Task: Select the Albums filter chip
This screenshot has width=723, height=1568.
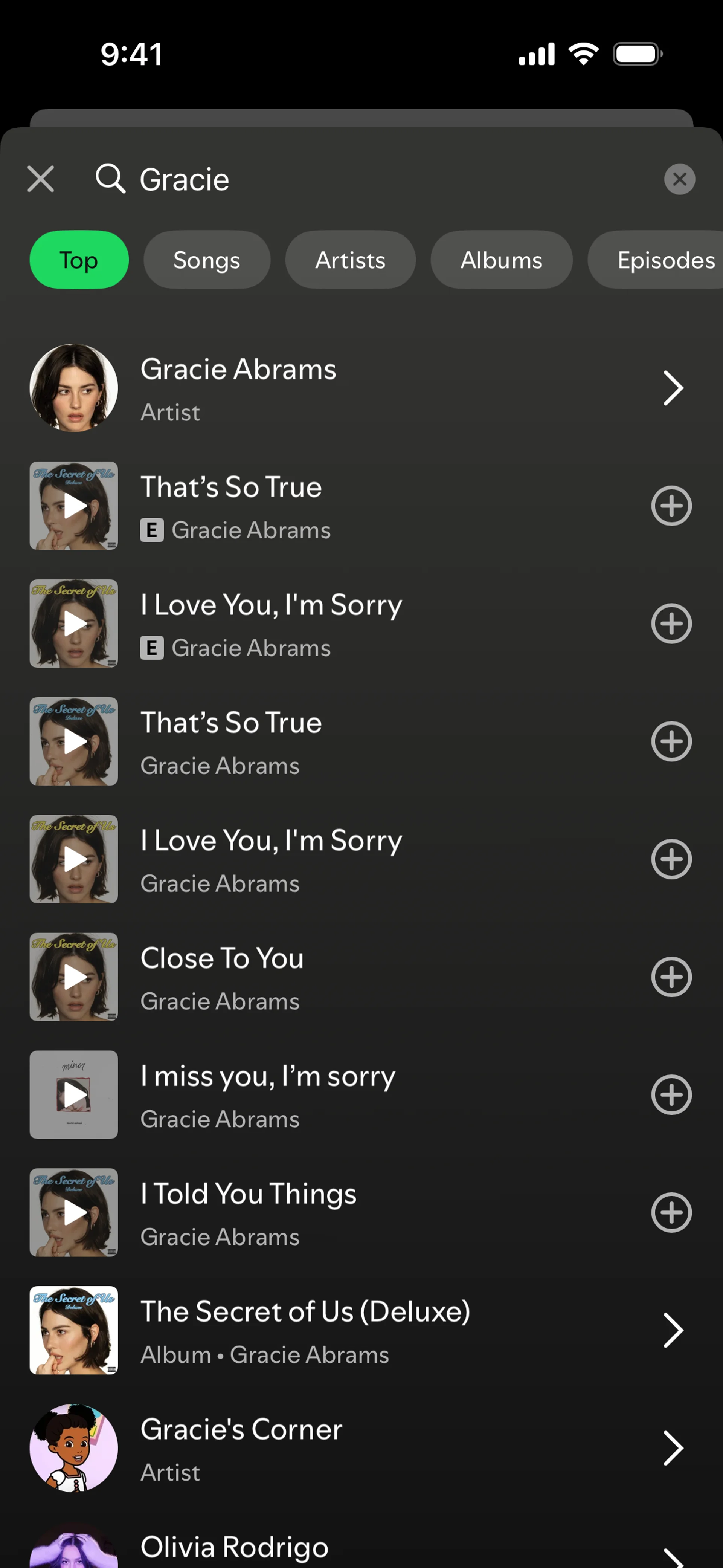Action: click(501, 260)
